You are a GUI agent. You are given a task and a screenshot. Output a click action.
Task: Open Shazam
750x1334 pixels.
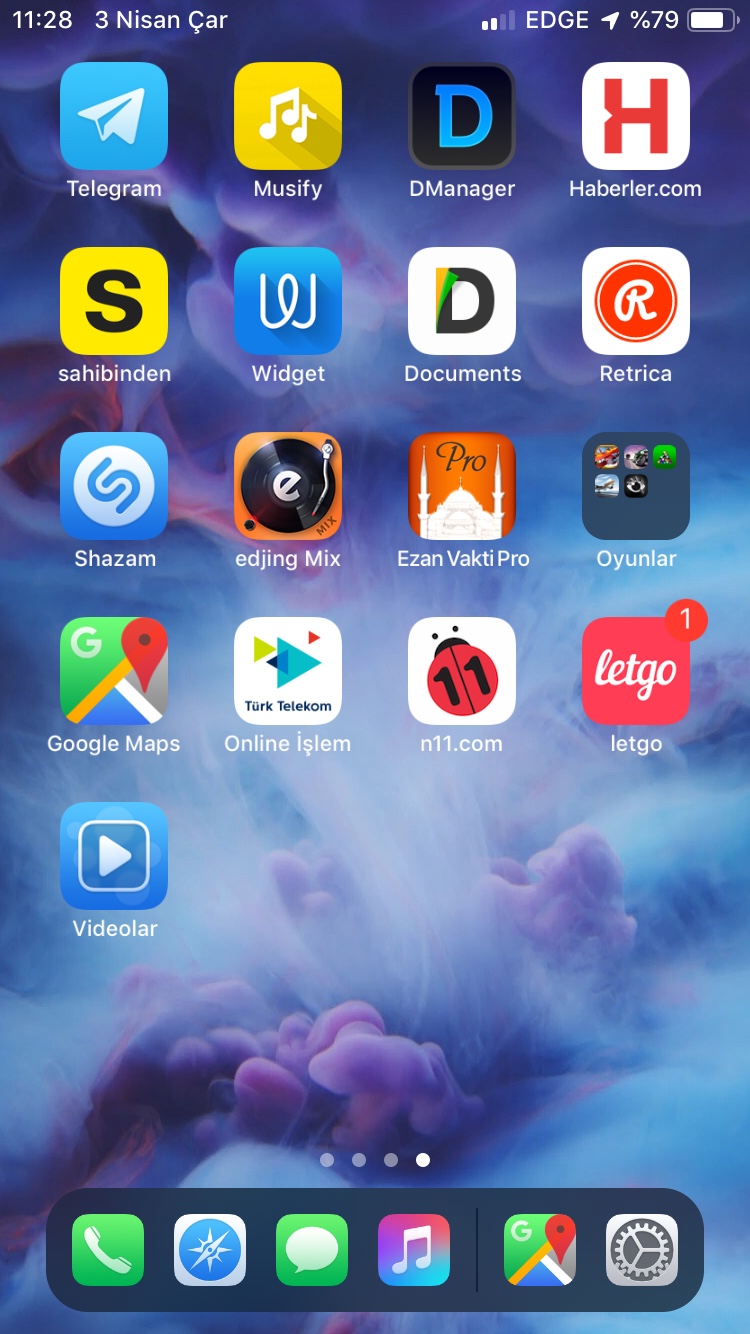114,486
